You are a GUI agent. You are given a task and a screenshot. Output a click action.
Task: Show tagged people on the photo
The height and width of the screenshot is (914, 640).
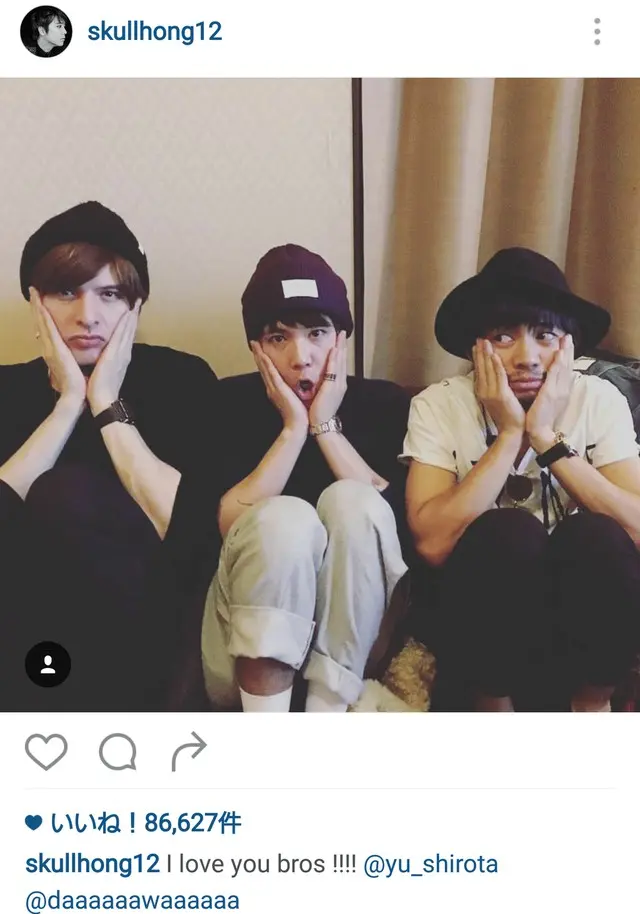(47, 663)
